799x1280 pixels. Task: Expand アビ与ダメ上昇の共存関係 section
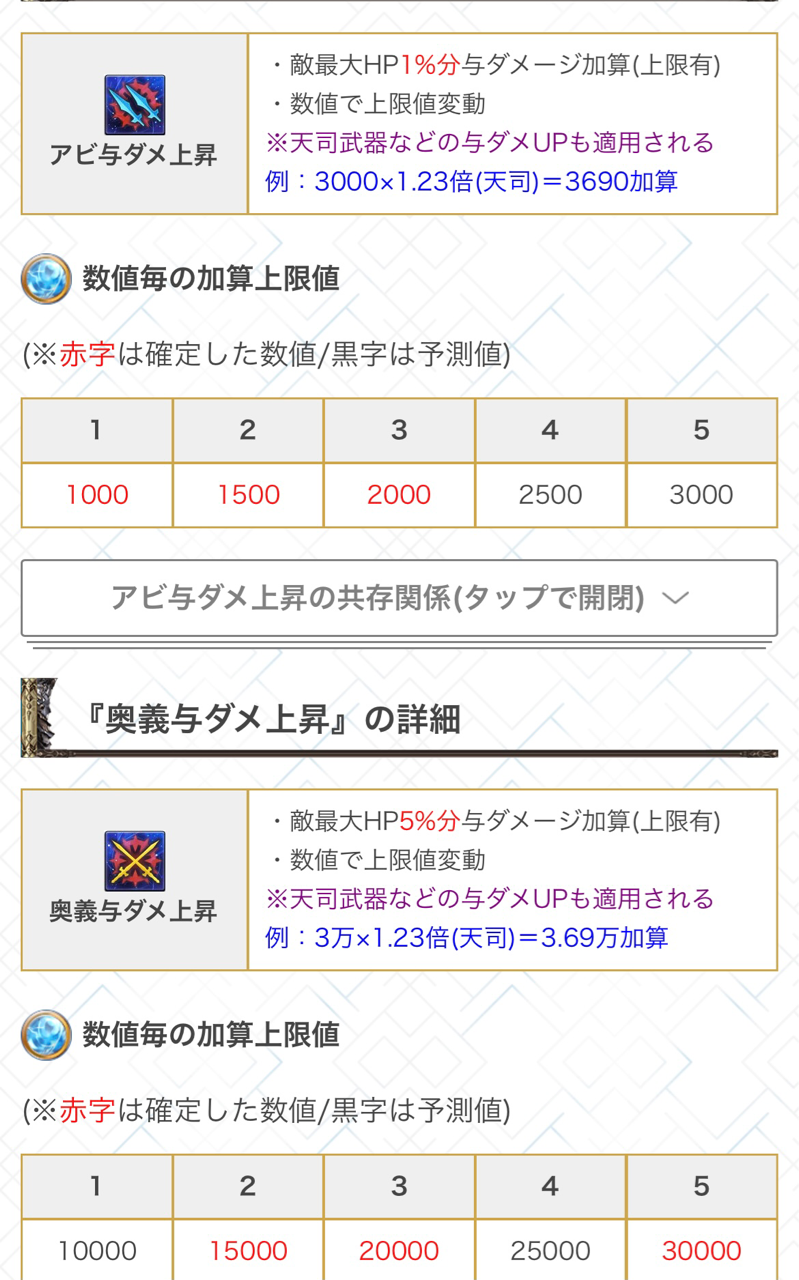tap(399, 598)
